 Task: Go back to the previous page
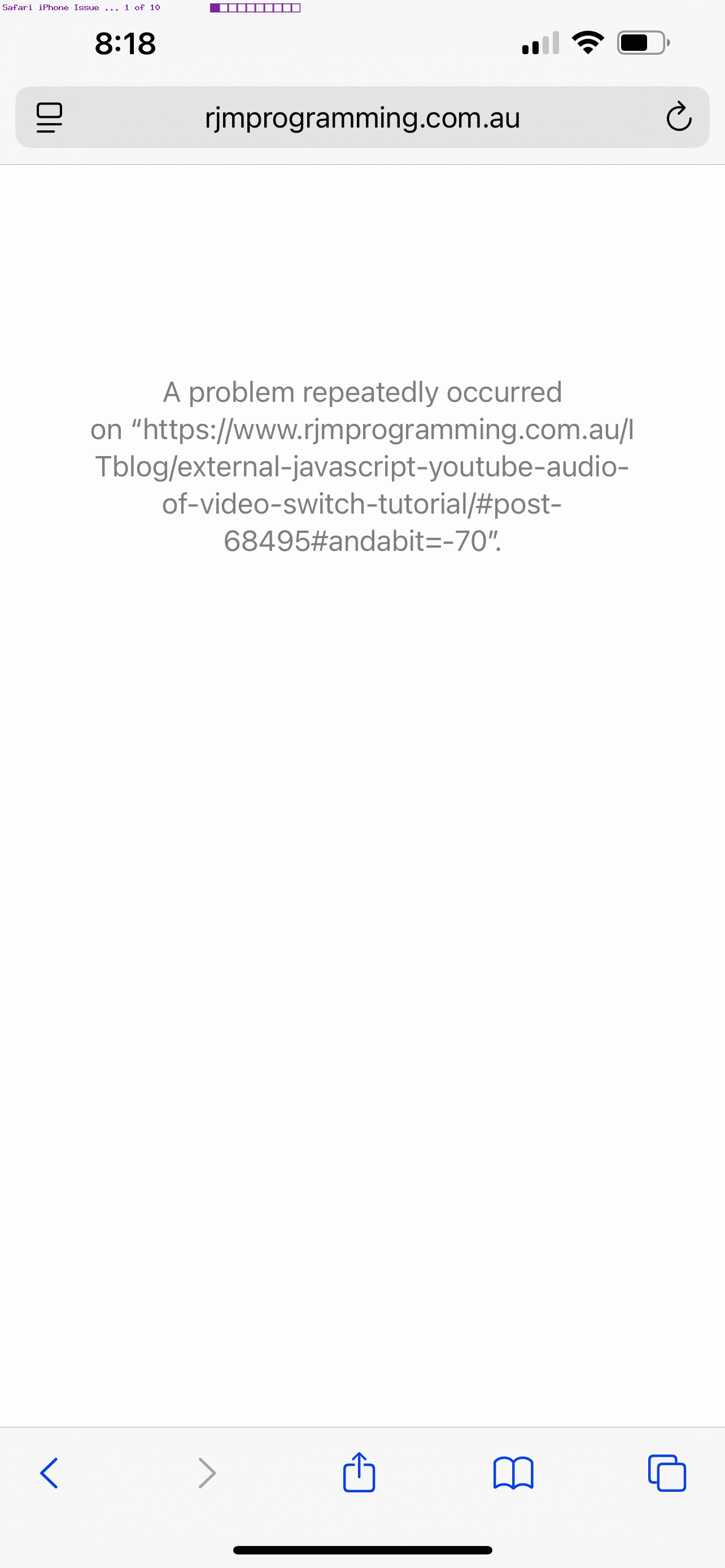[49, 1473]
